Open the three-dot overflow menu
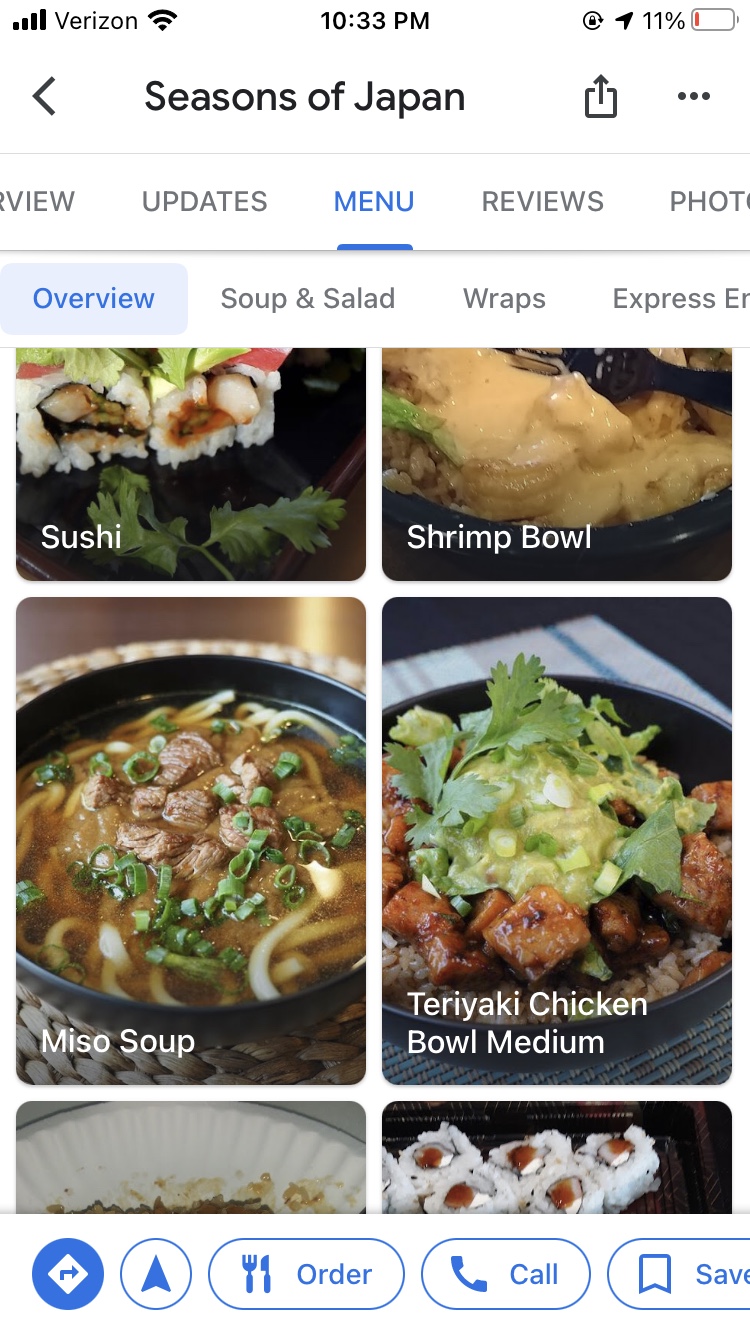The width and height of the screenshot is (750, 1334). (693, 97)
